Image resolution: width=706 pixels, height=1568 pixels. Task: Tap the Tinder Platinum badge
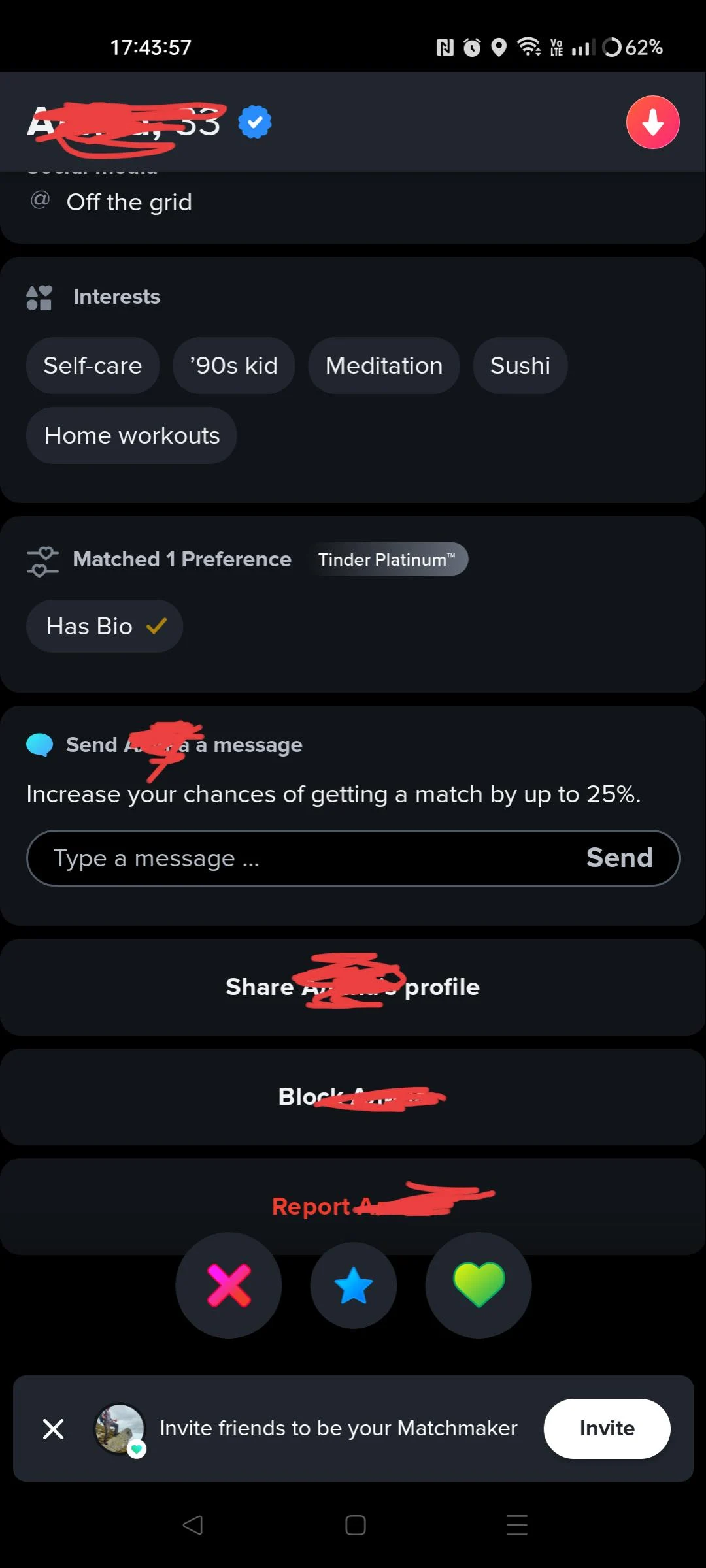[x=388, y=559]
